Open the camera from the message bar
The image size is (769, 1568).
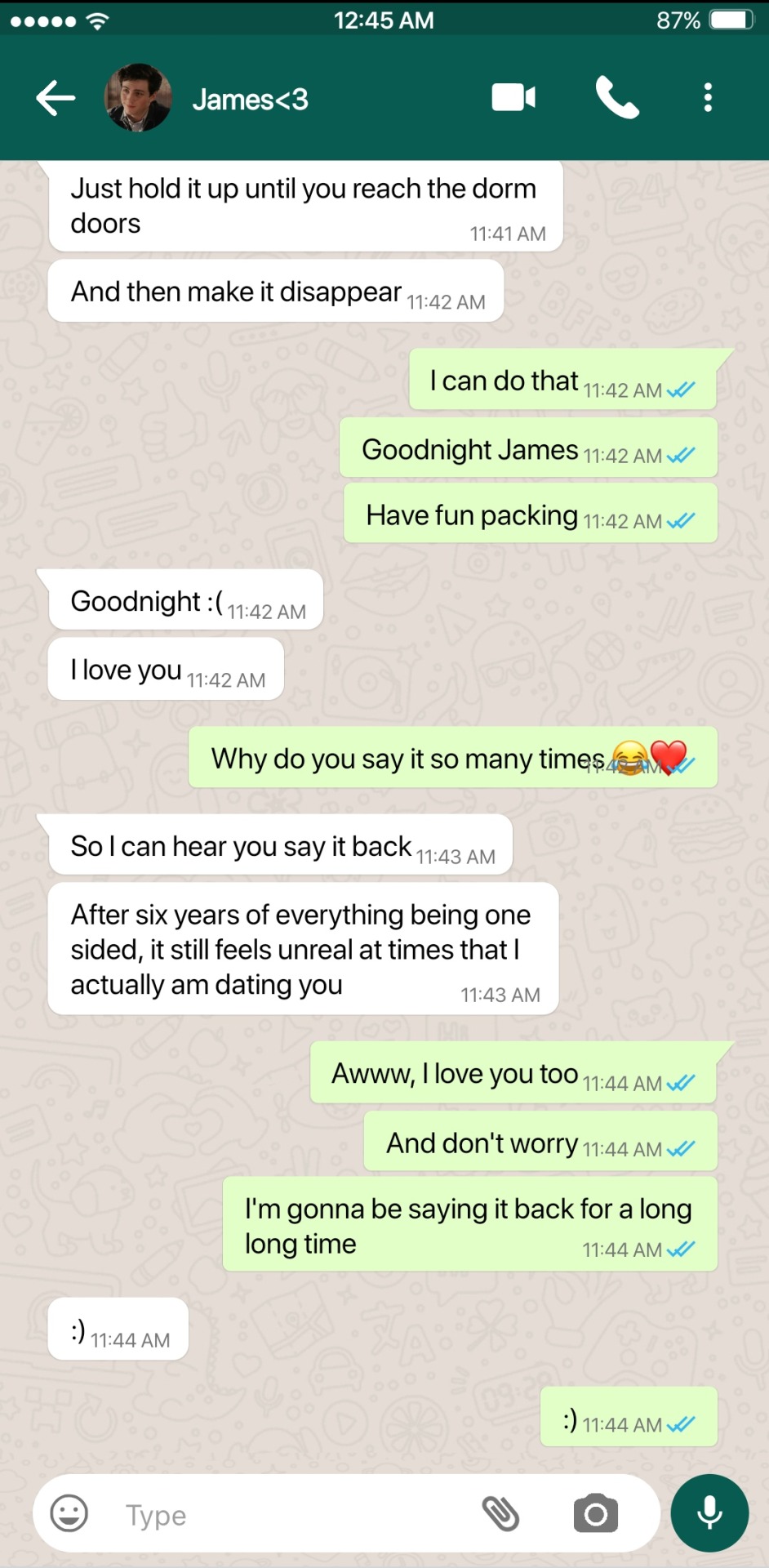tap(596, 1514)
